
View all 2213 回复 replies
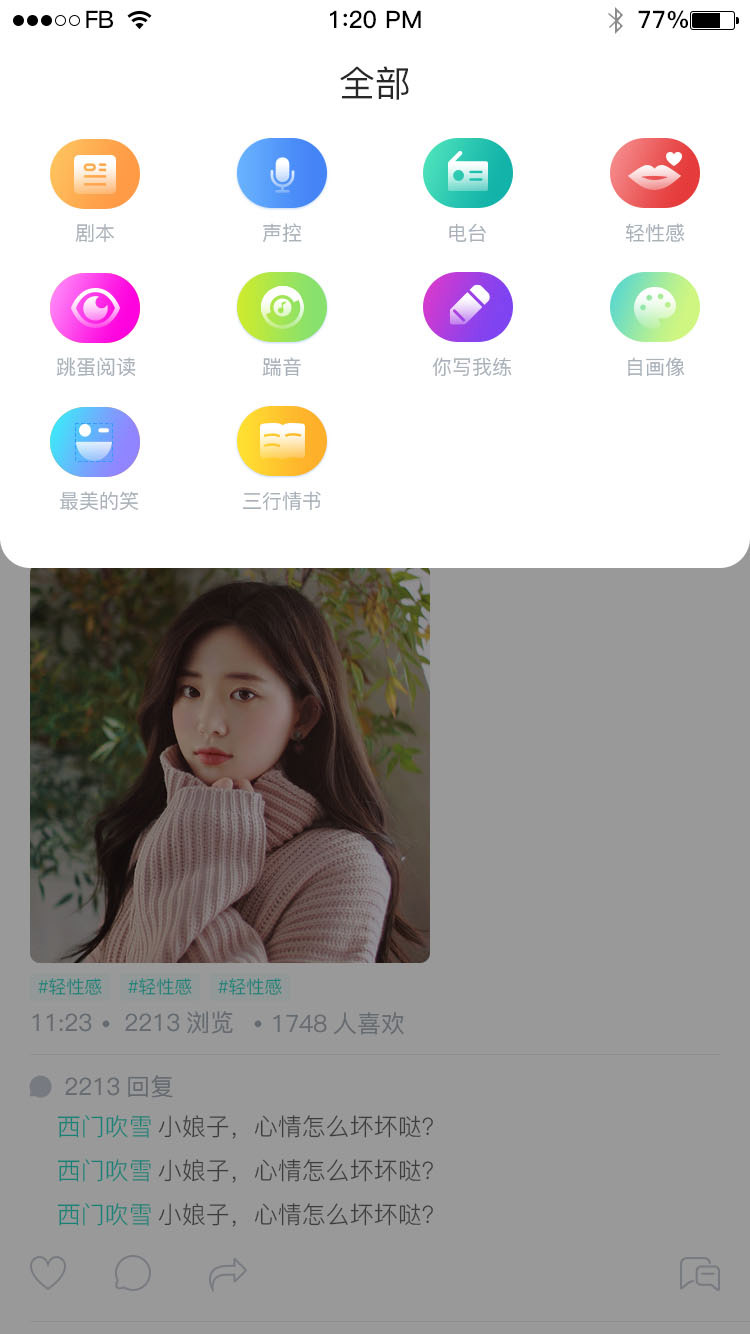[x=118, y=1086]
